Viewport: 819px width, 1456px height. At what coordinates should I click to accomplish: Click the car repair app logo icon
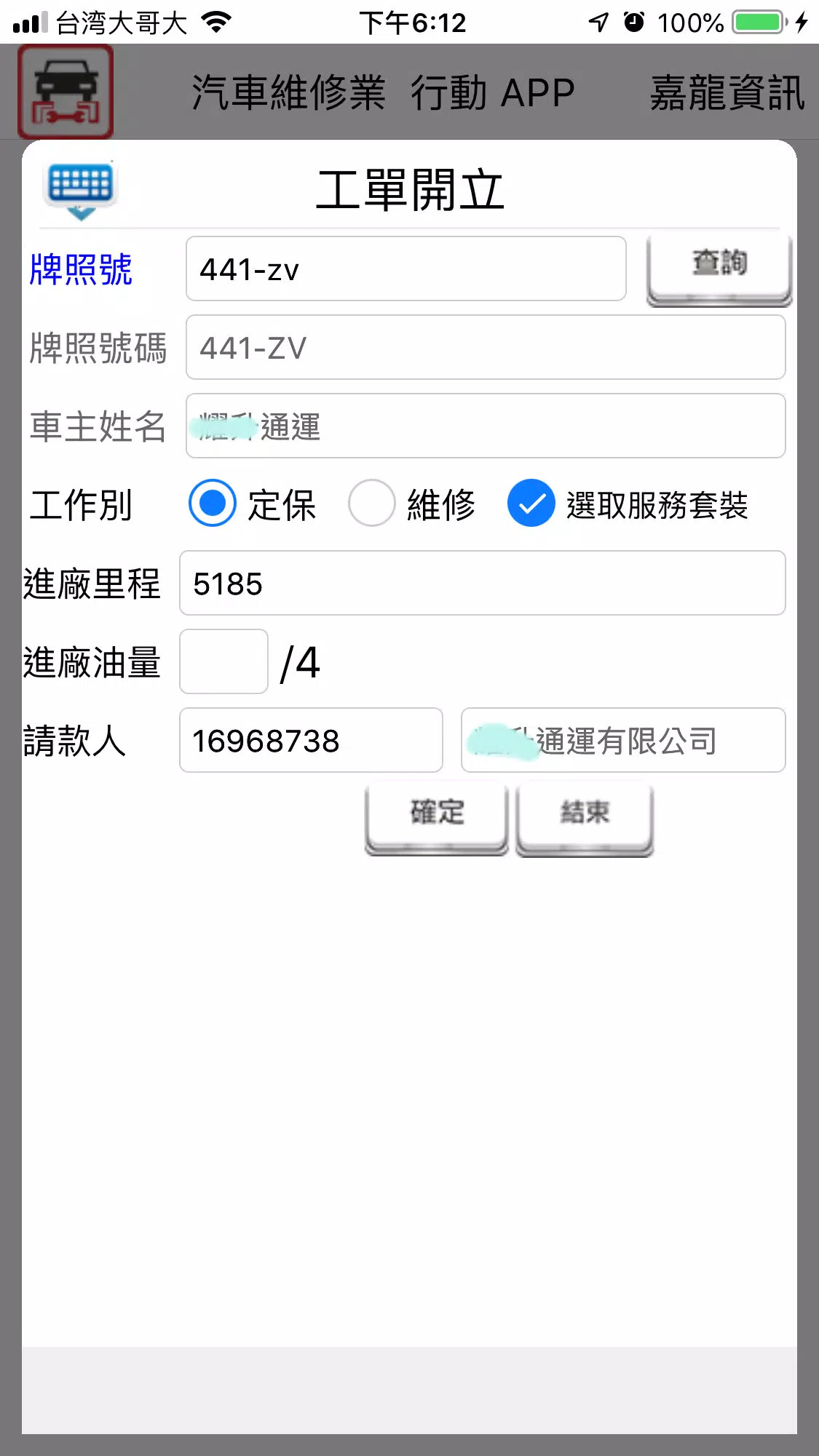(65, 89)
